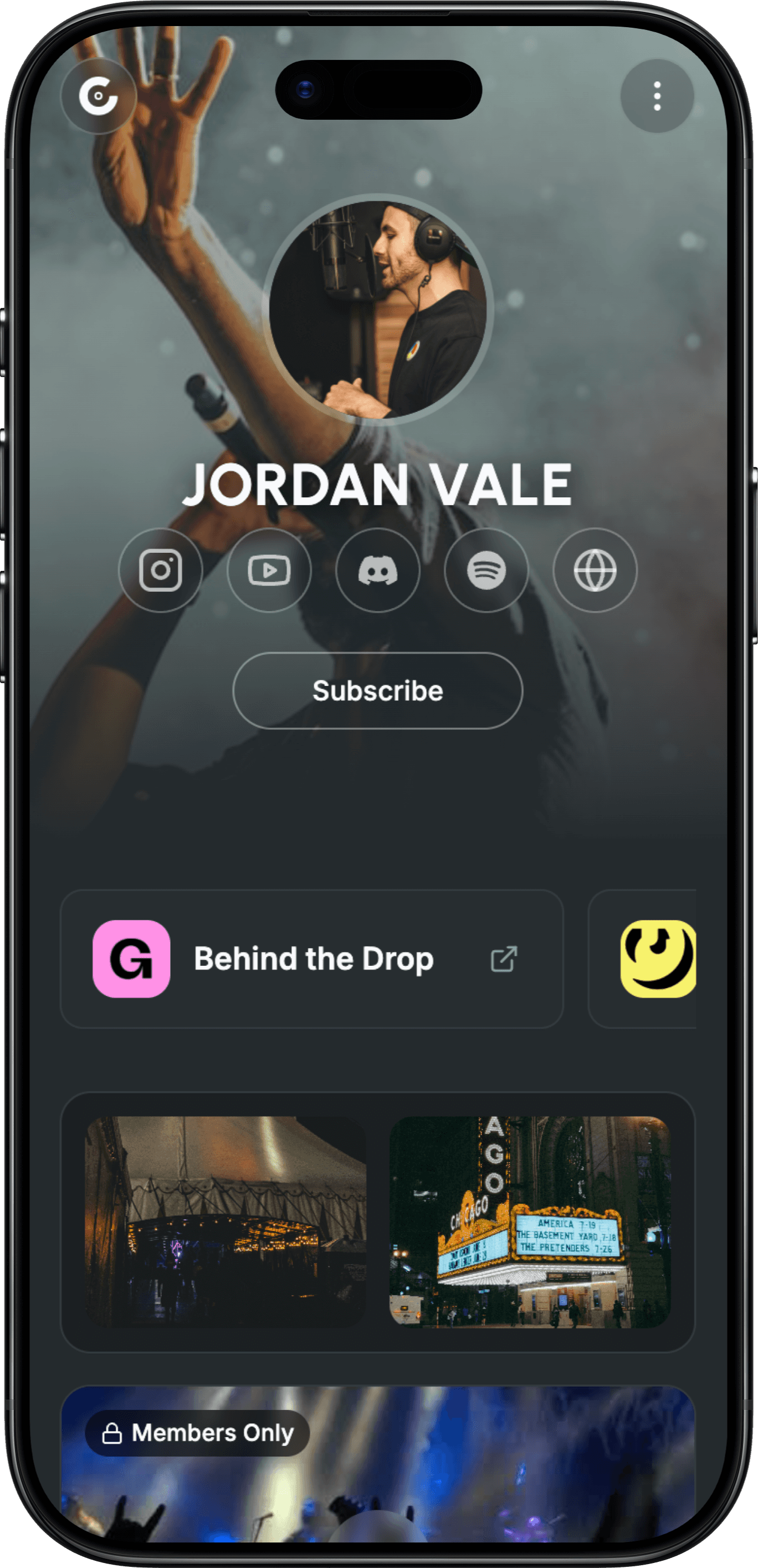
Task: Click the JORDAN VALE name heading
Action: [x=378, y=484]
